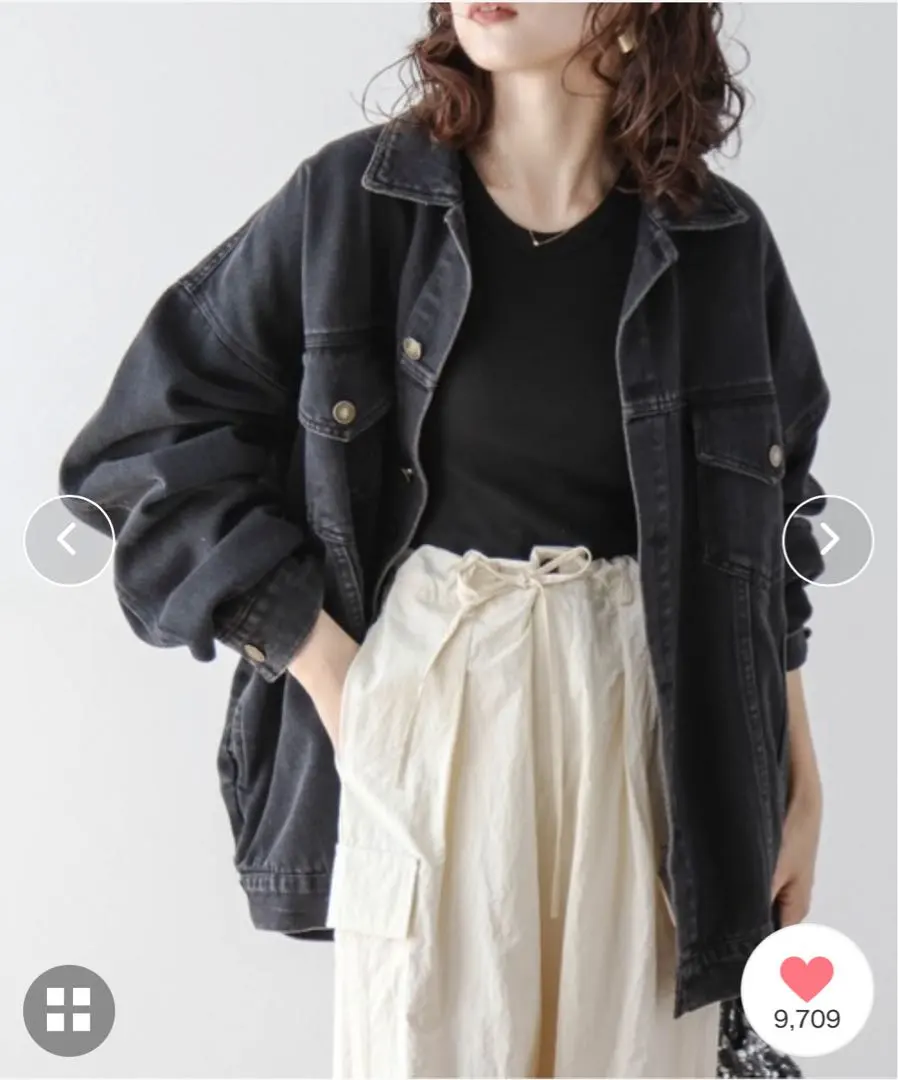Go to the previous product image

[x=68, y=541]
